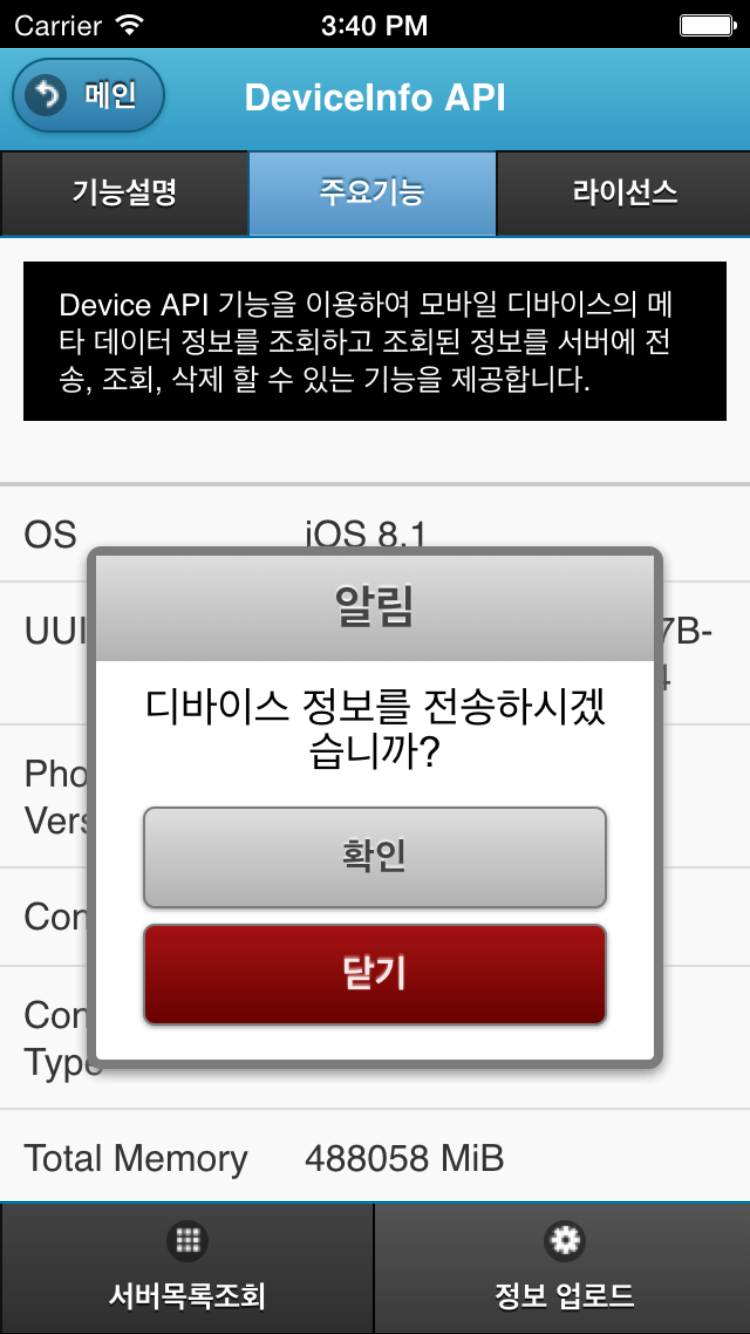Select the 주요기능 tab
Image resolution: width=750 pixels, height=1334 pixels.
point(372,193)
